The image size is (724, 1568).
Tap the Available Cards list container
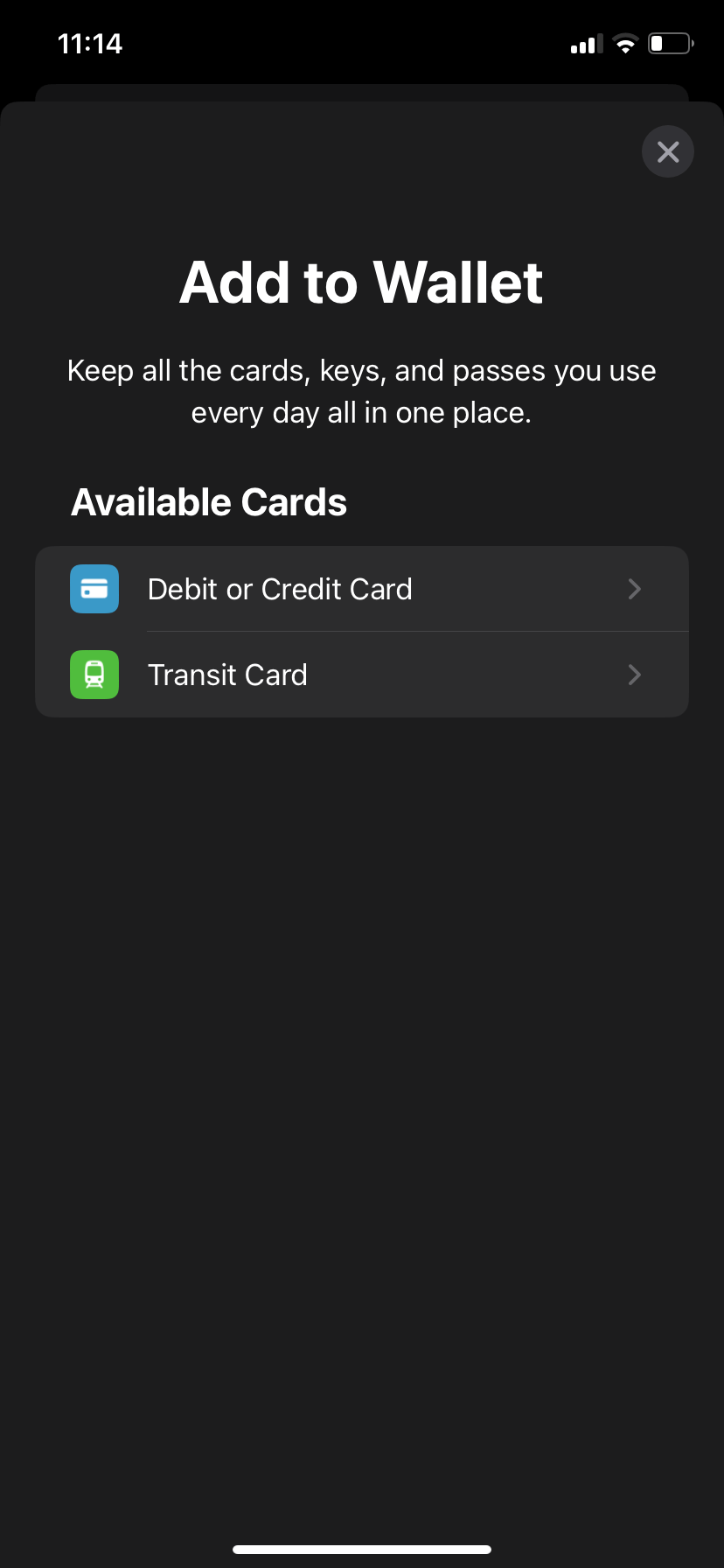[x=362, y=632]
